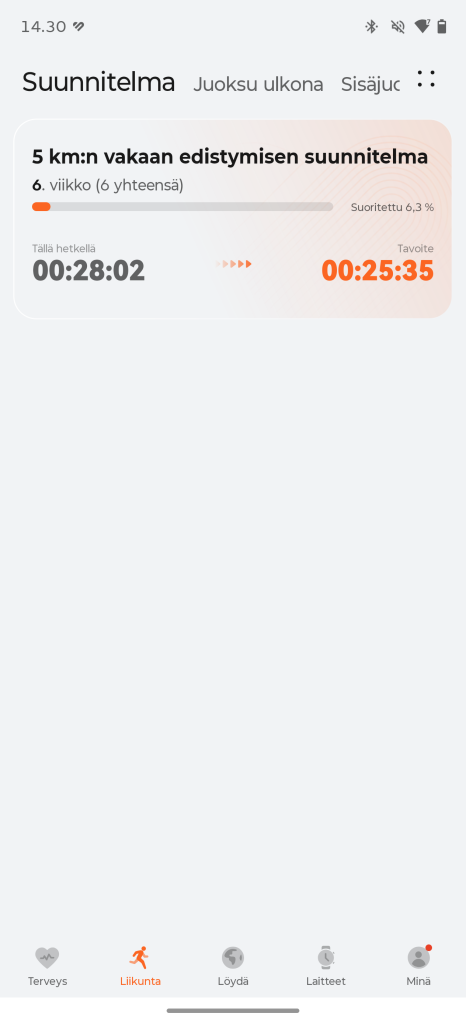Open the 5 km:n vakaan edistymisen suunnitelma card
Viewport: 466px width, 1024px height.
point(232,219)
